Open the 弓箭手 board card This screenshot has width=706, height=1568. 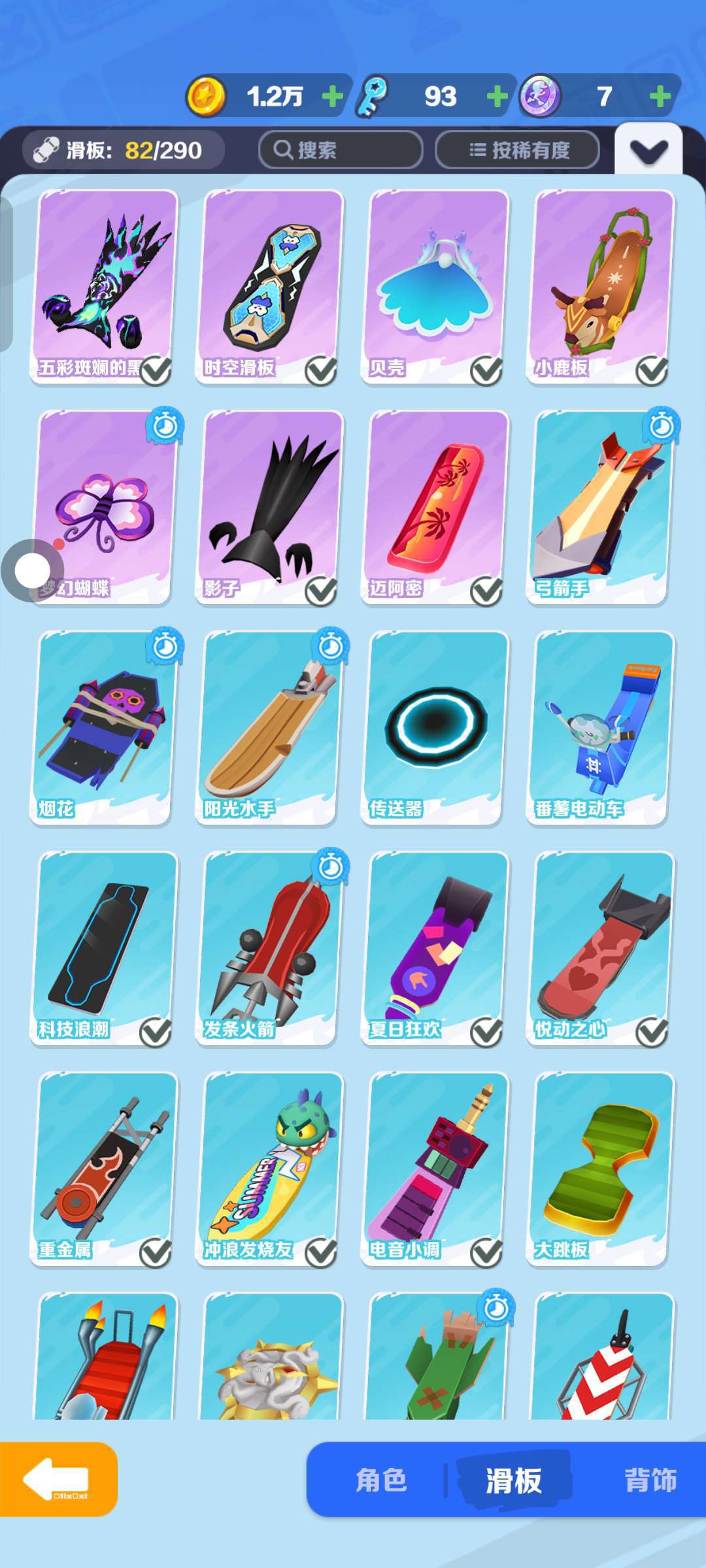[x=602, y=507]
